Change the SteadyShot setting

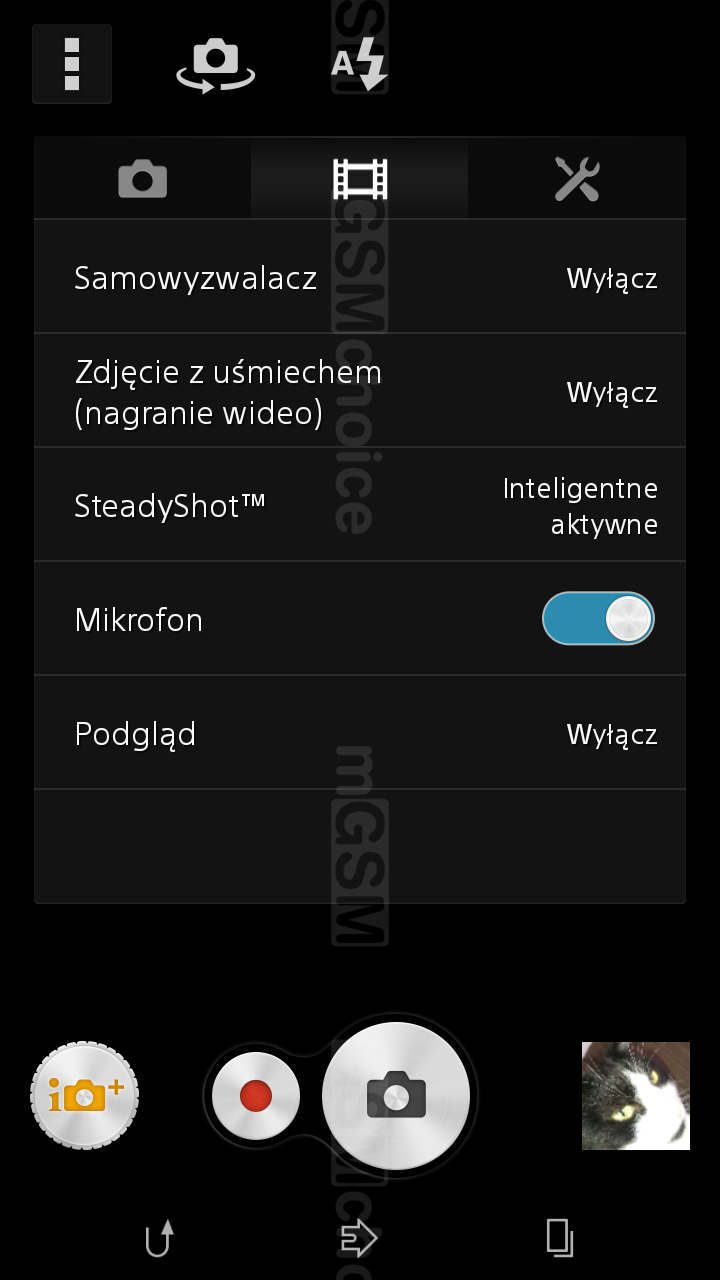tap(360, 505)
